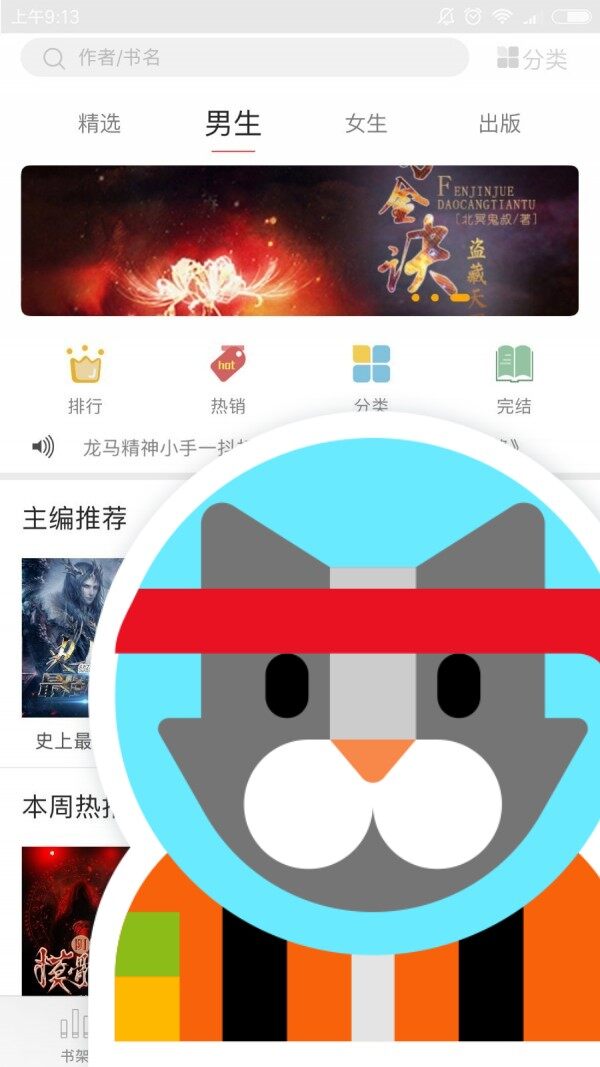Open the 排行 ranking shortcut
The image size is (600, 1067).
click(85, 379)
